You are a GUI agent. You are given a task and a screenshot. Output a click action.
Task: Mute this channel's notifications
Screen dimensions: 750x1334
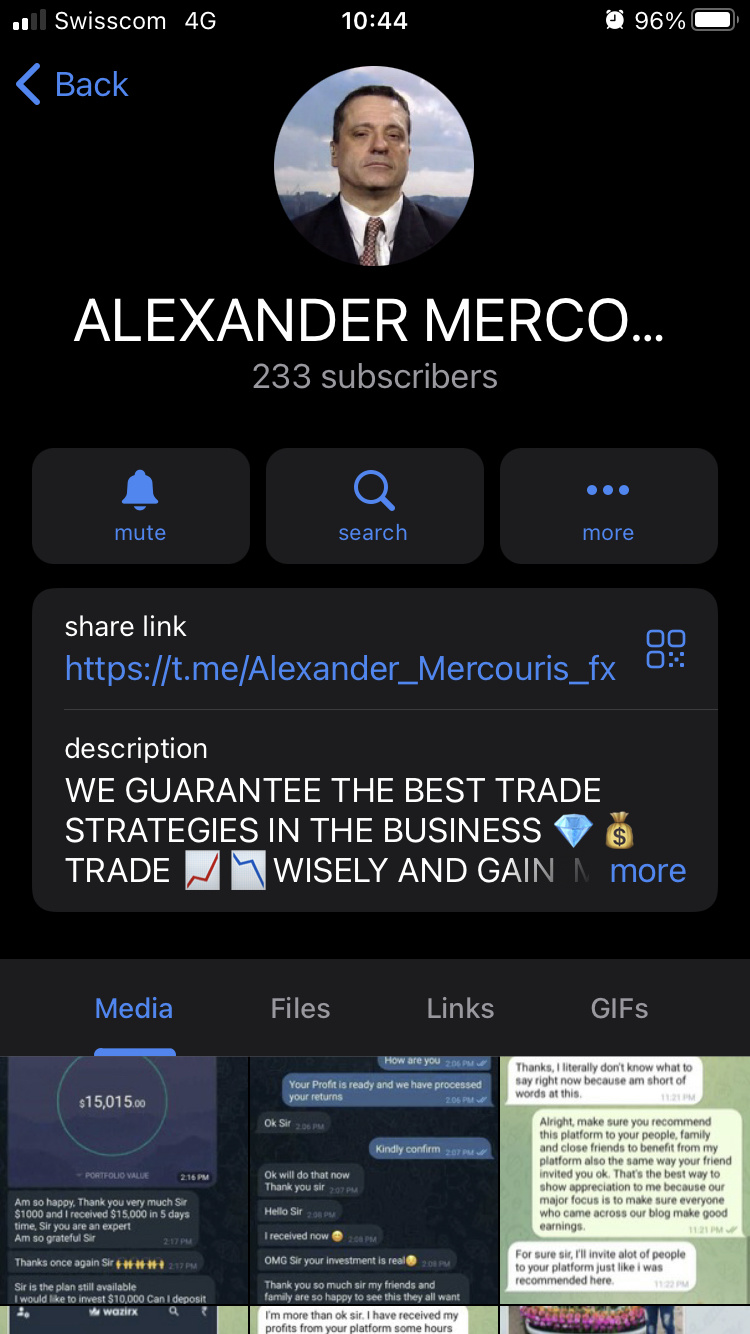141,506
